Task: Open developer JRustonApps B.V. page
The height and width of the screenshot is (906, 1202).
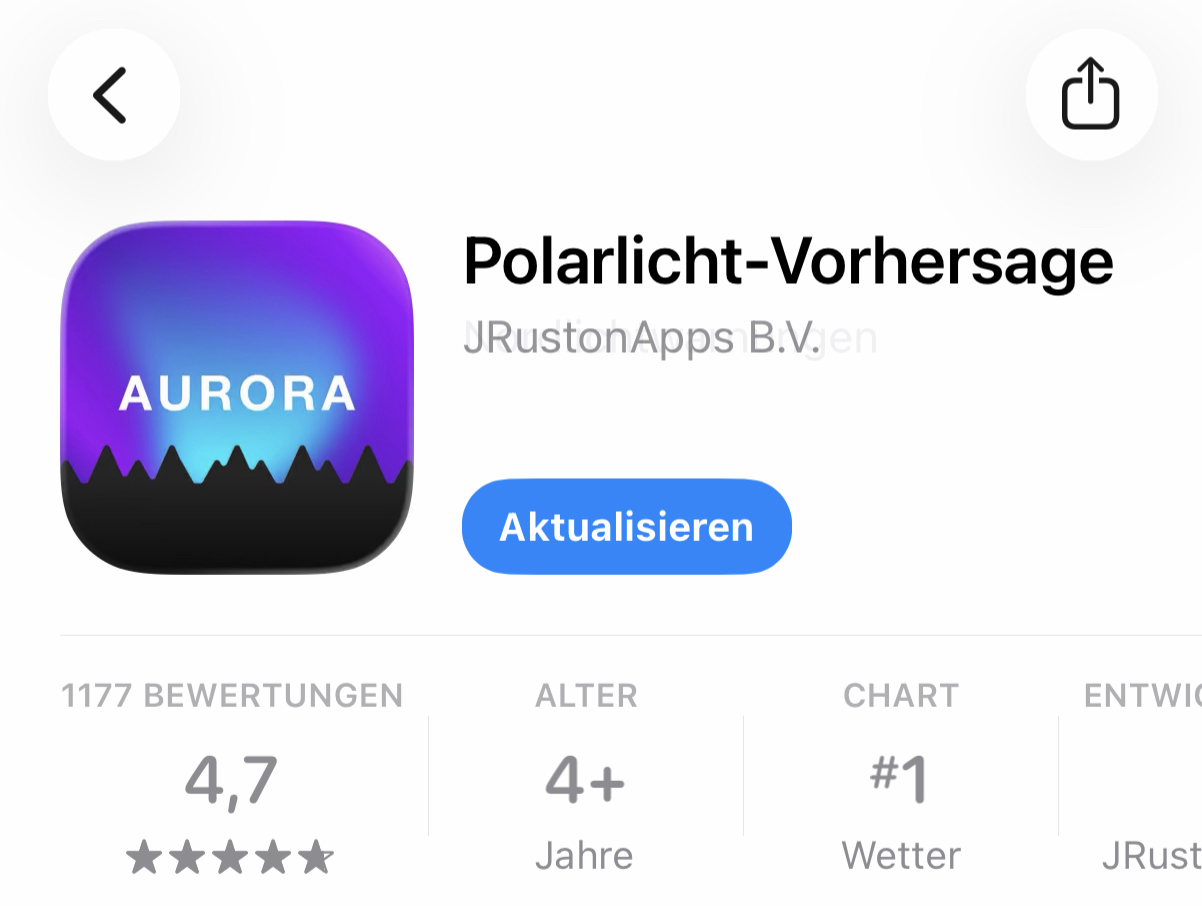Action: tap(641, 339)
